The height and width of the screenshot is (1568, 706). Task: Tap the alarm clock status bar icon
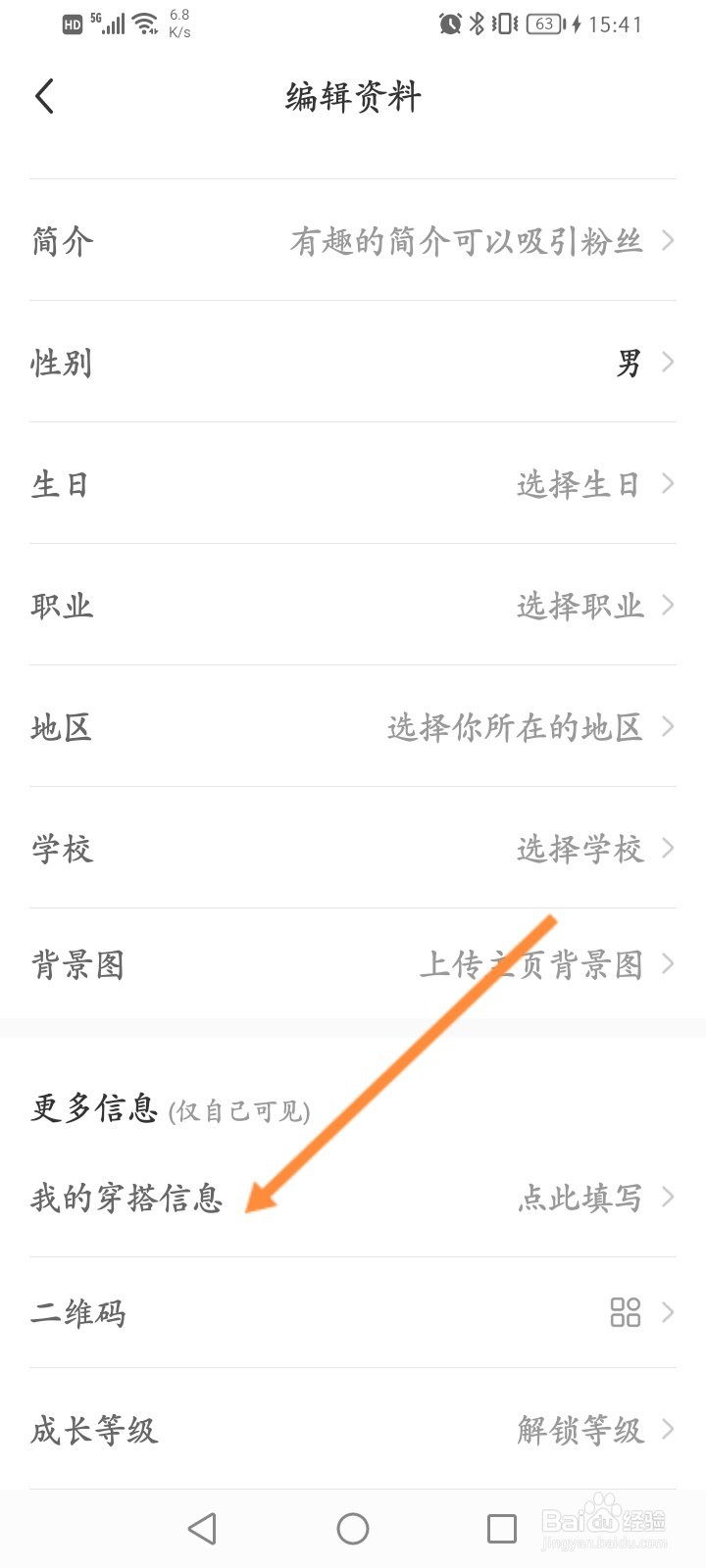point(449,24)
